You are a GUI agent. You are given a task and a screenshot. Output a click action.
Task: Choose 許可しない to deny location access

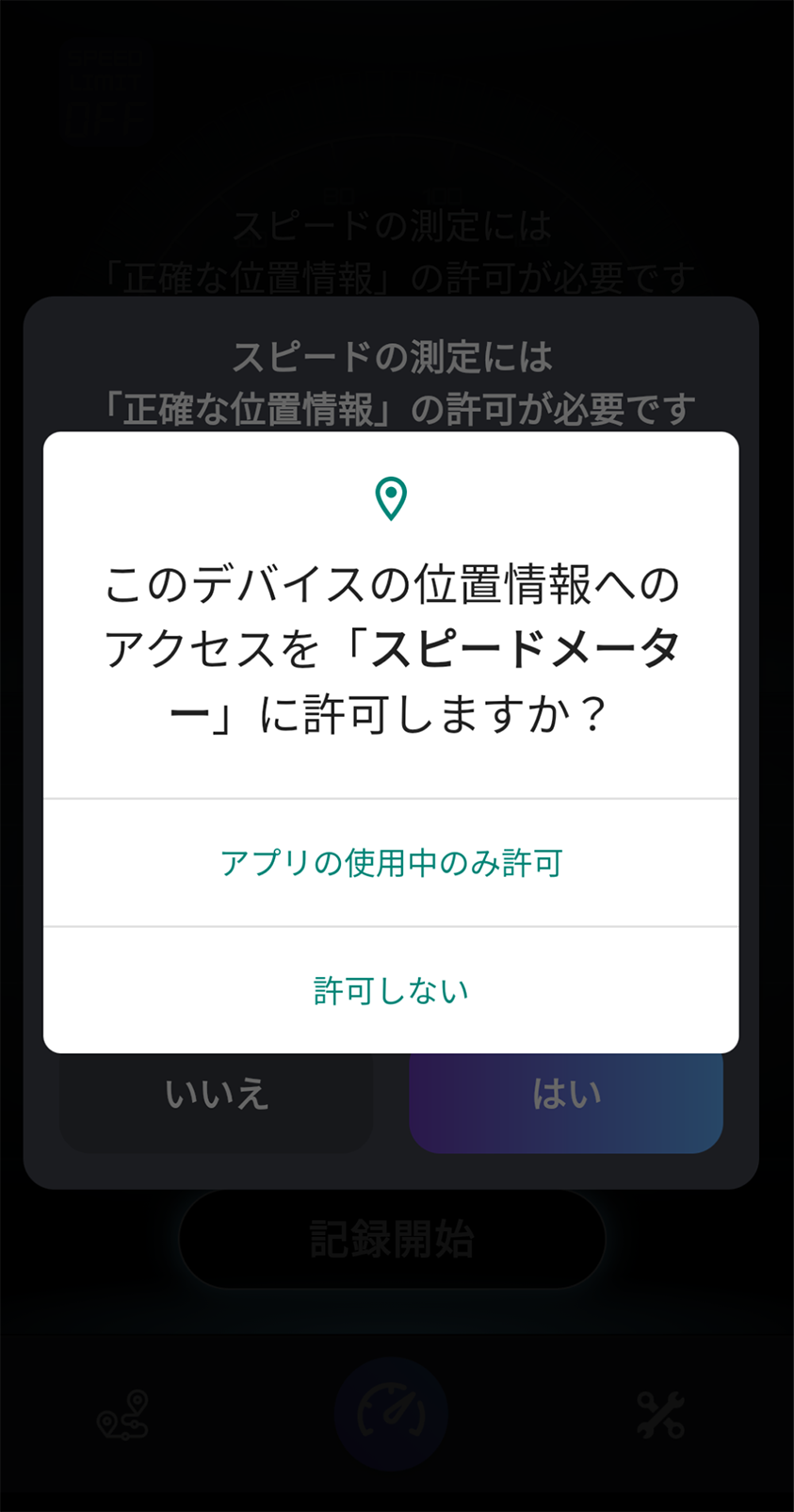pyautogui.click(x=391, y=991)
